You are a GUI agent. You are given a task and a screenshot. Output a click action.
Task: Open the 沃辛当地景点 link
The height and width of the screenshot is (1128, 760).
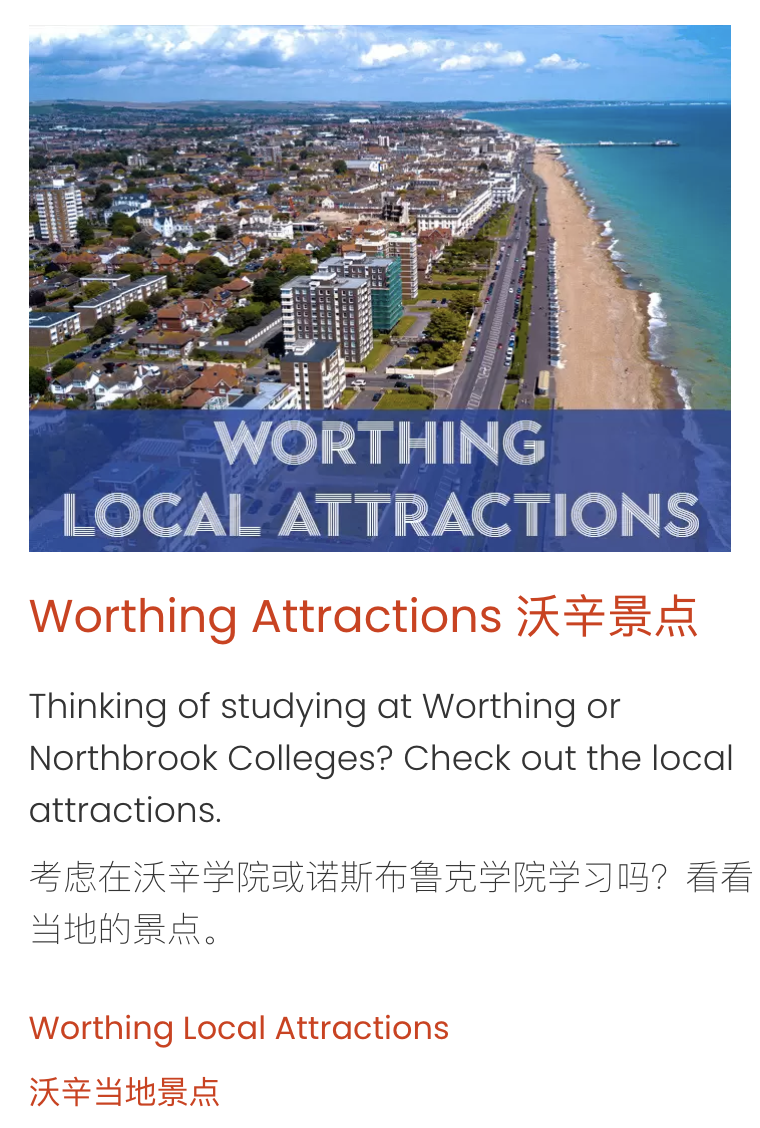pyautogui.click(x=124, y=1092)
